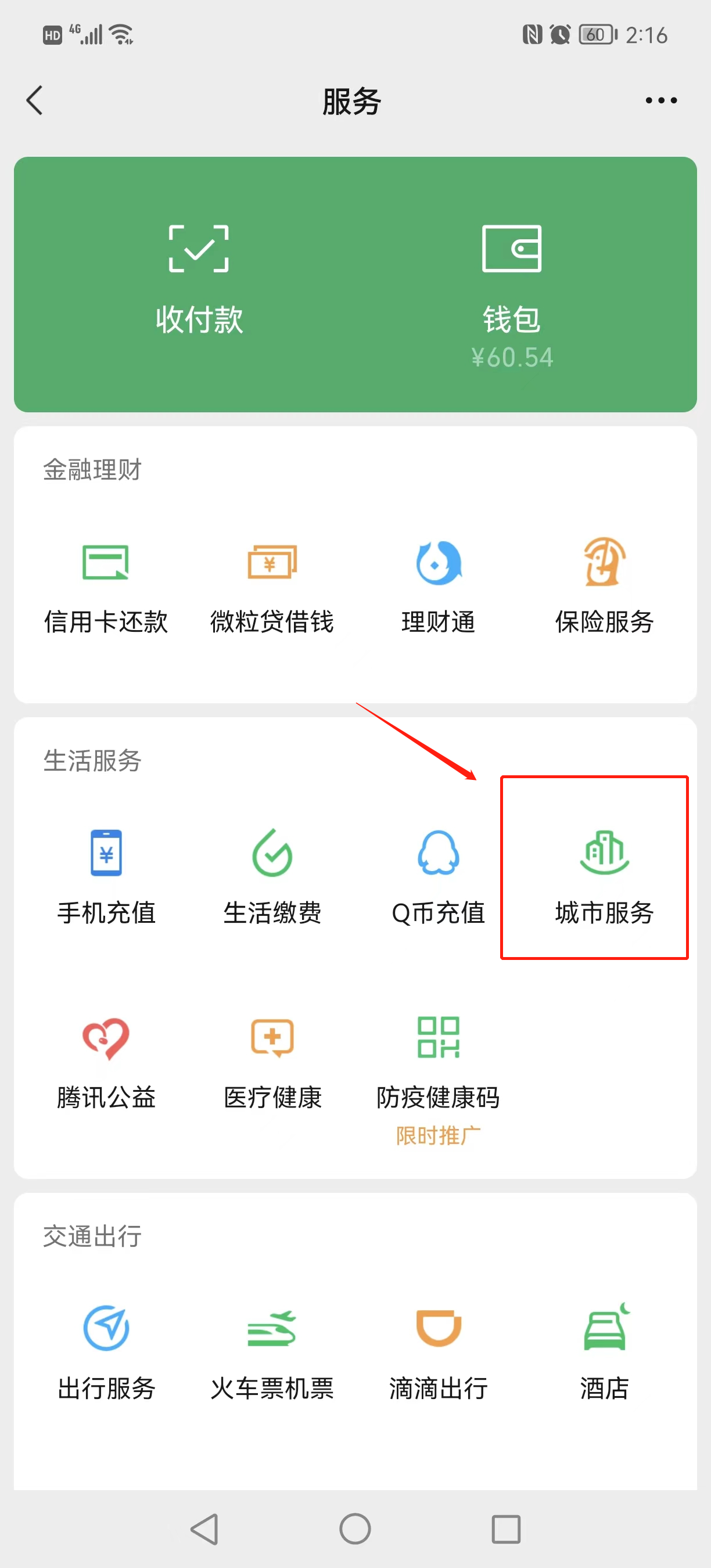Viewport: 711px width, 1568px height.
Task: Open 理财通
Action: click(439, 584)
